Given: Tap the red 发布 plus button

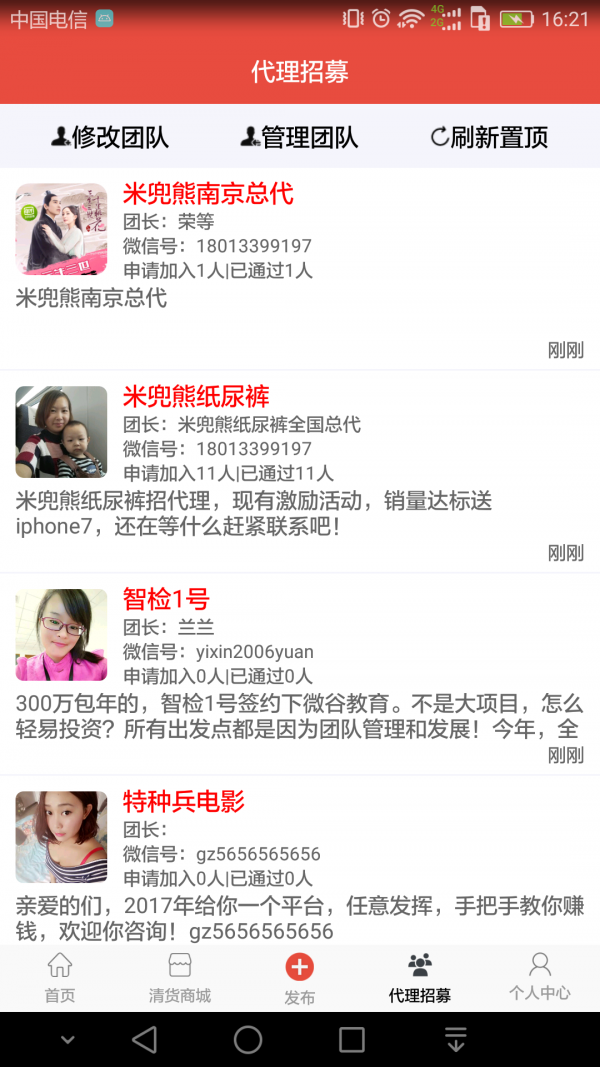Looking at the screenshot, I should [x=300, y=968].
